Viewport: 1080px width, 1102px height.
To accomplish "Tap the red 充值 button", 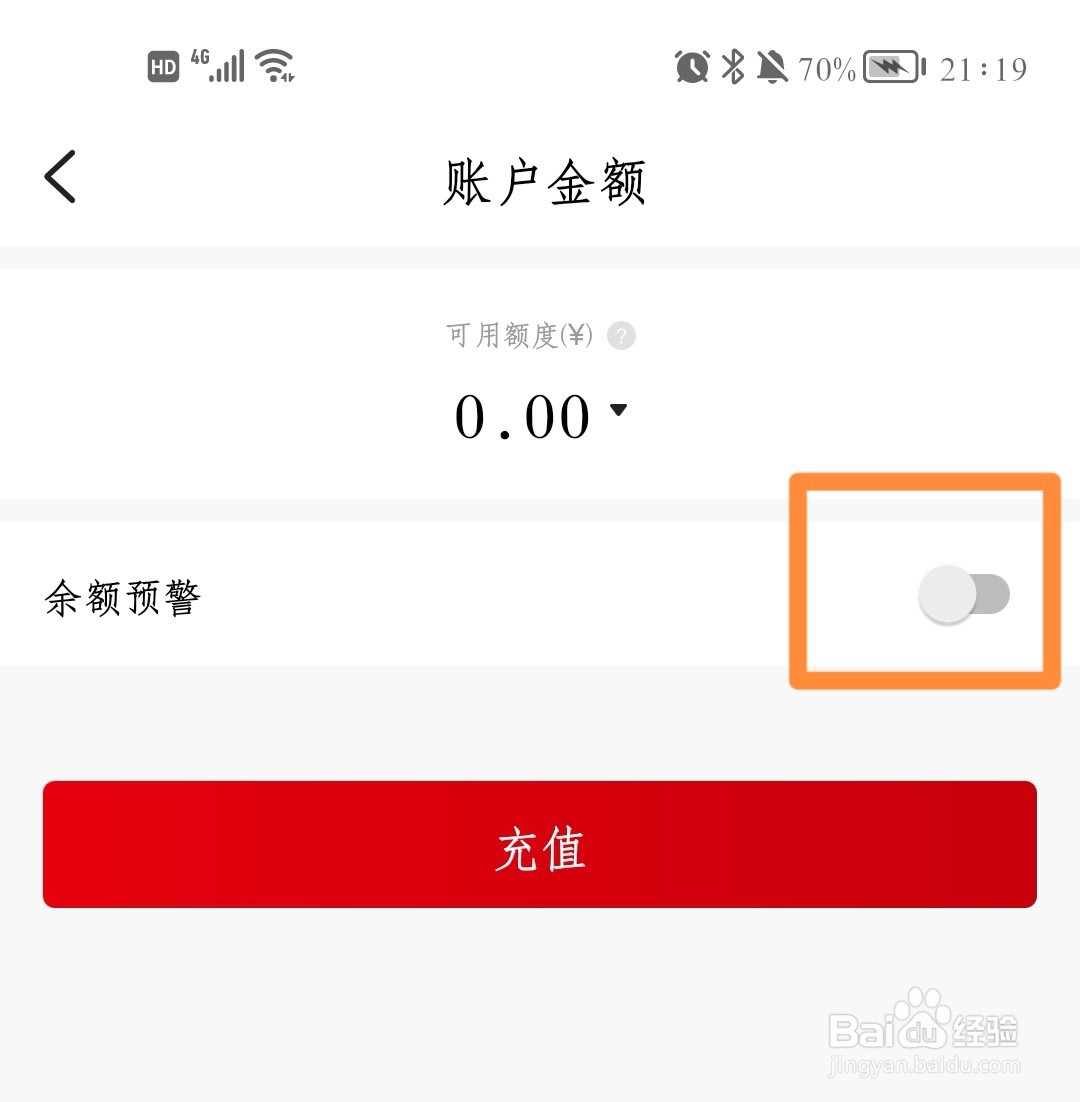I will [540, 845].
